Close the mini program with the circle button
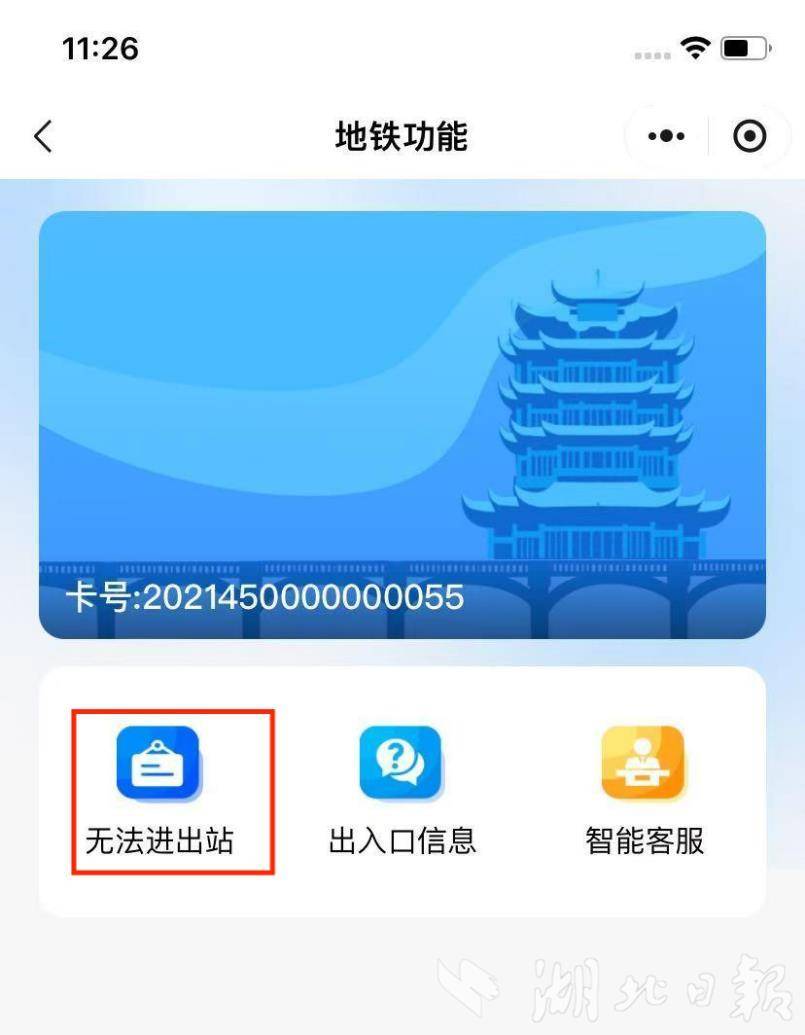The width and height of the screenshot is (805, 1035). pos(749,137)
